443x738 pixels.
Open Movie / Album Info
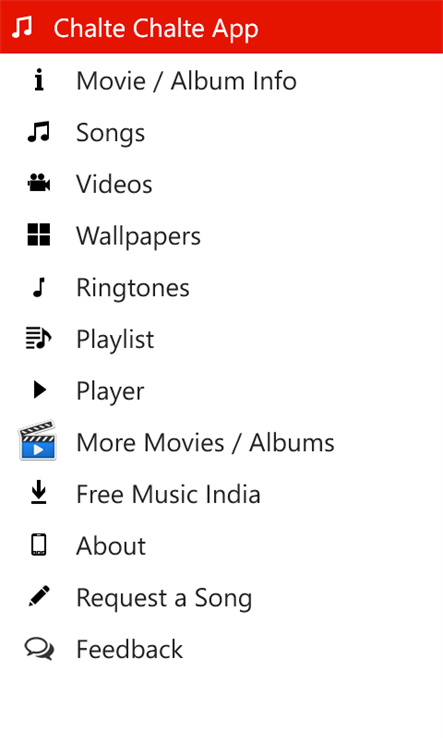[221, 80]
